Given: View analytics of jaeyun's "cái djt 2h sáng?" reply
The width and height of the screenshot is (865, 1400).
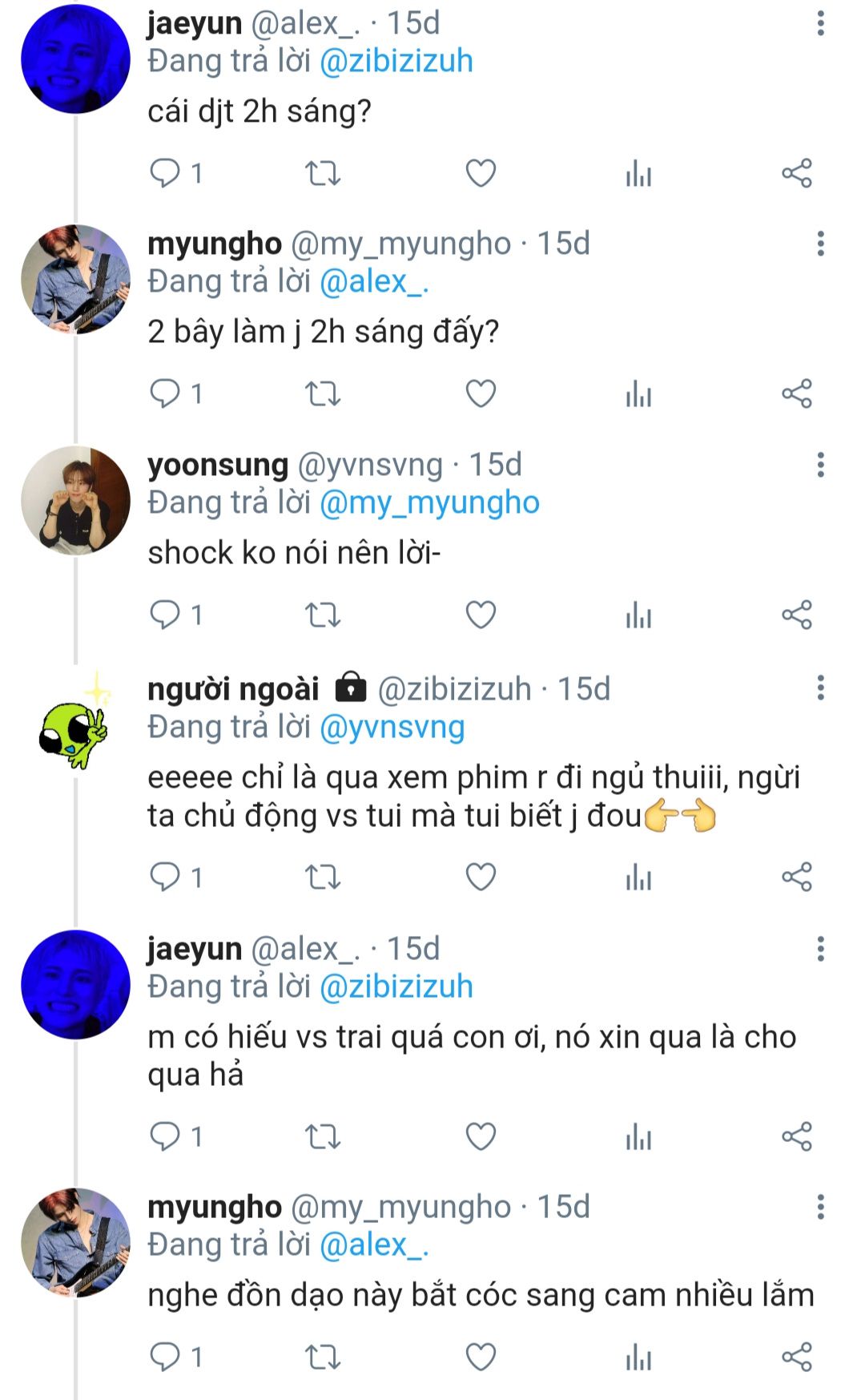Looking at the screenshot, I should (x=638, y=173).
